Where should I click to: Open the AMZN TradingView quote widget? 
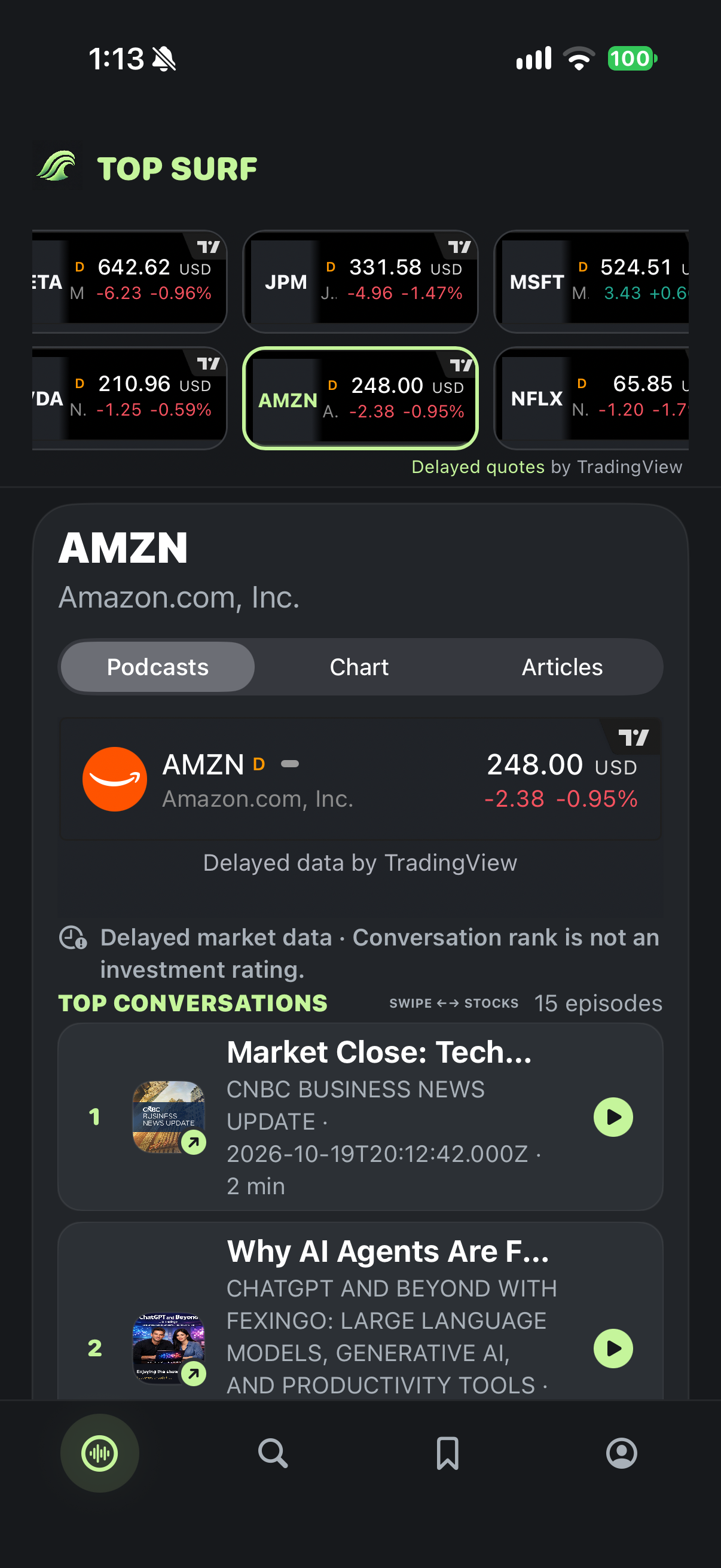click(360, 779)
